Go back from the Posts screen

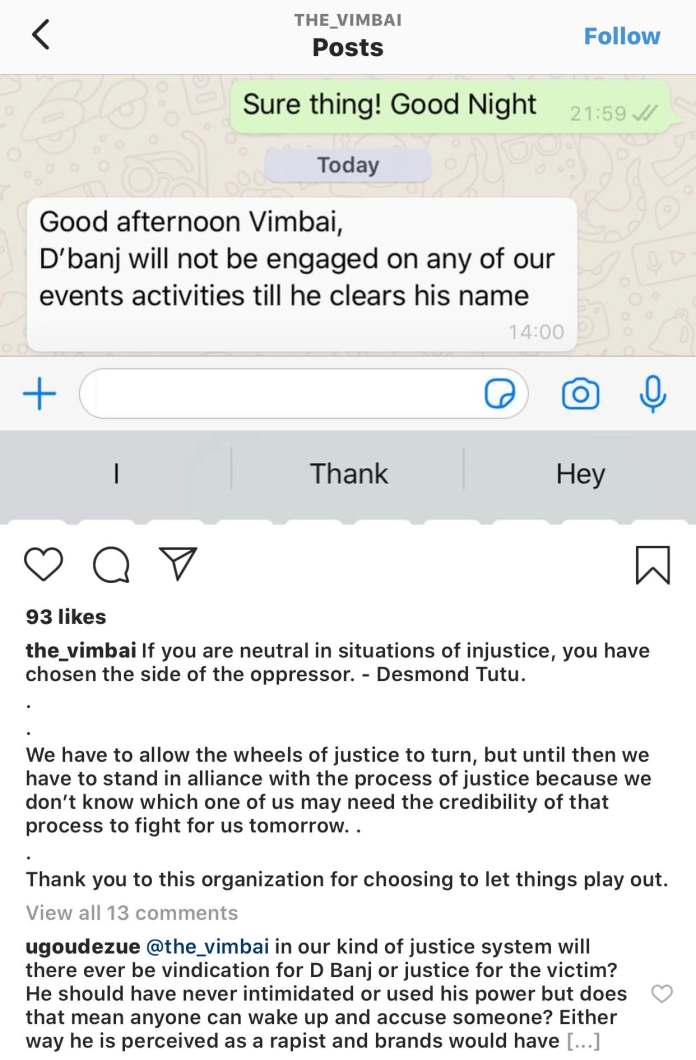click(40, 36)
